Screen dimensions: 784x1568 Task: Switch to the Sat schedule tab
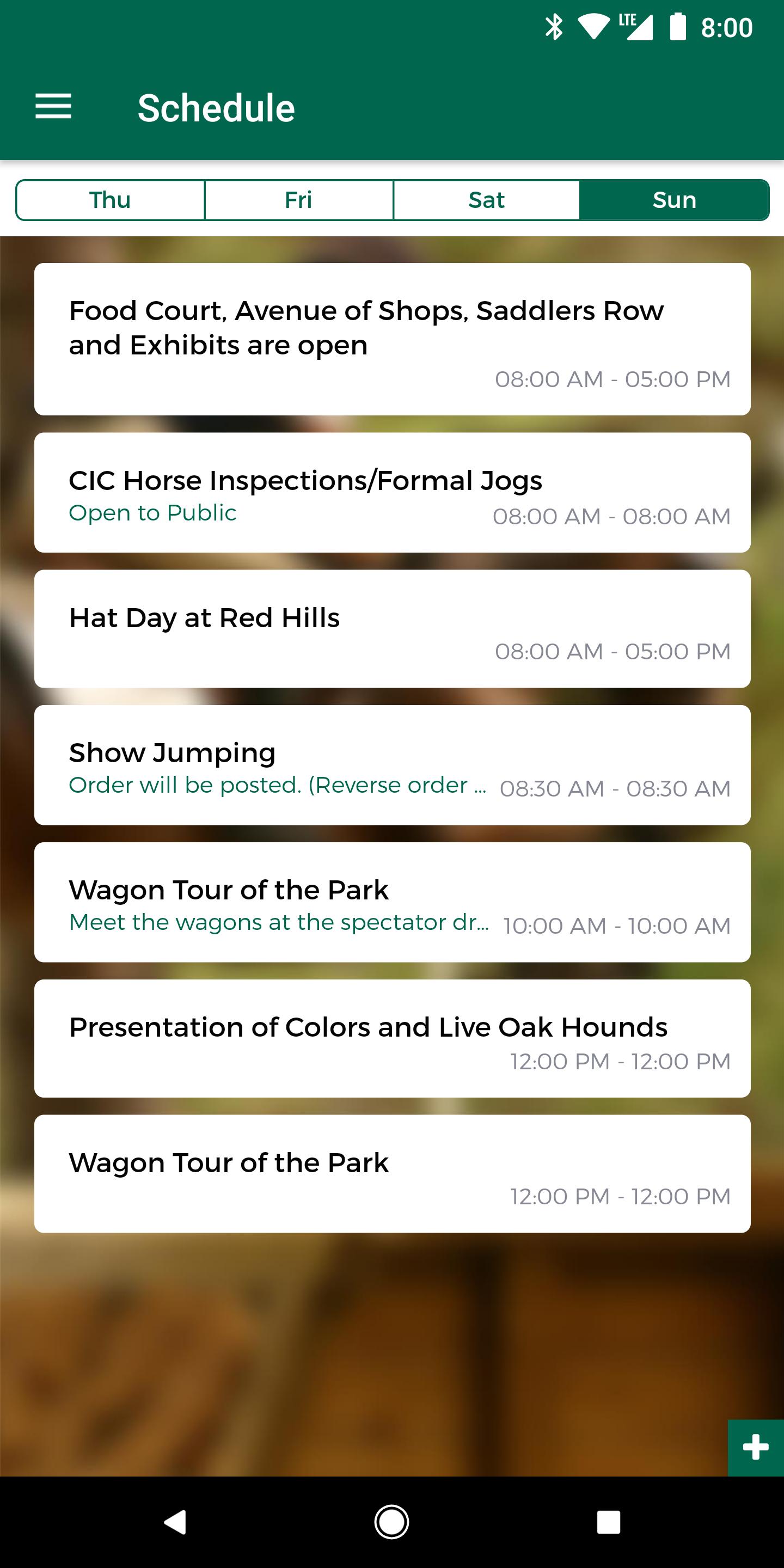click(486, 200)
